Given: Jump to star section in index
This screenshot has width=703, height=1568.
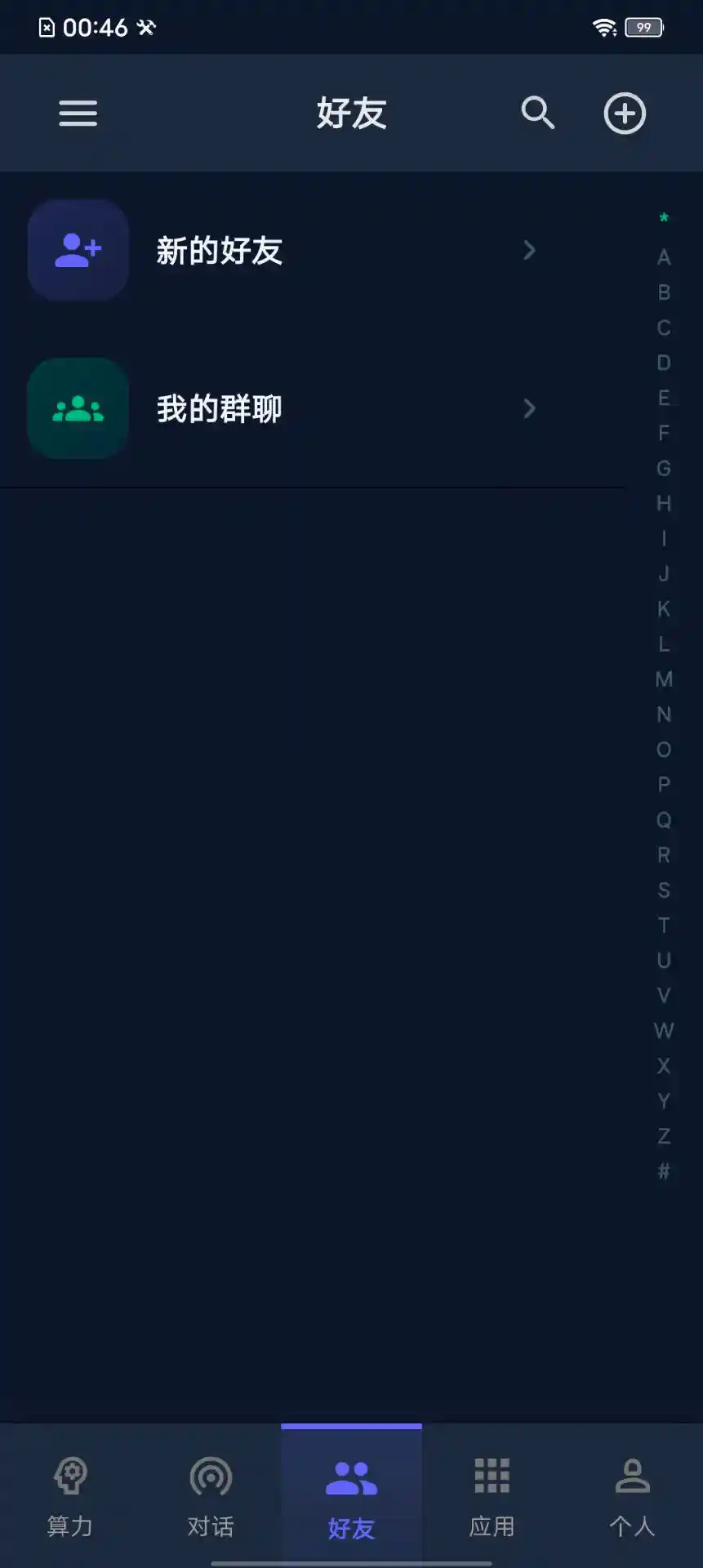Looking at the screenshot, I should [x=664, y=217].
